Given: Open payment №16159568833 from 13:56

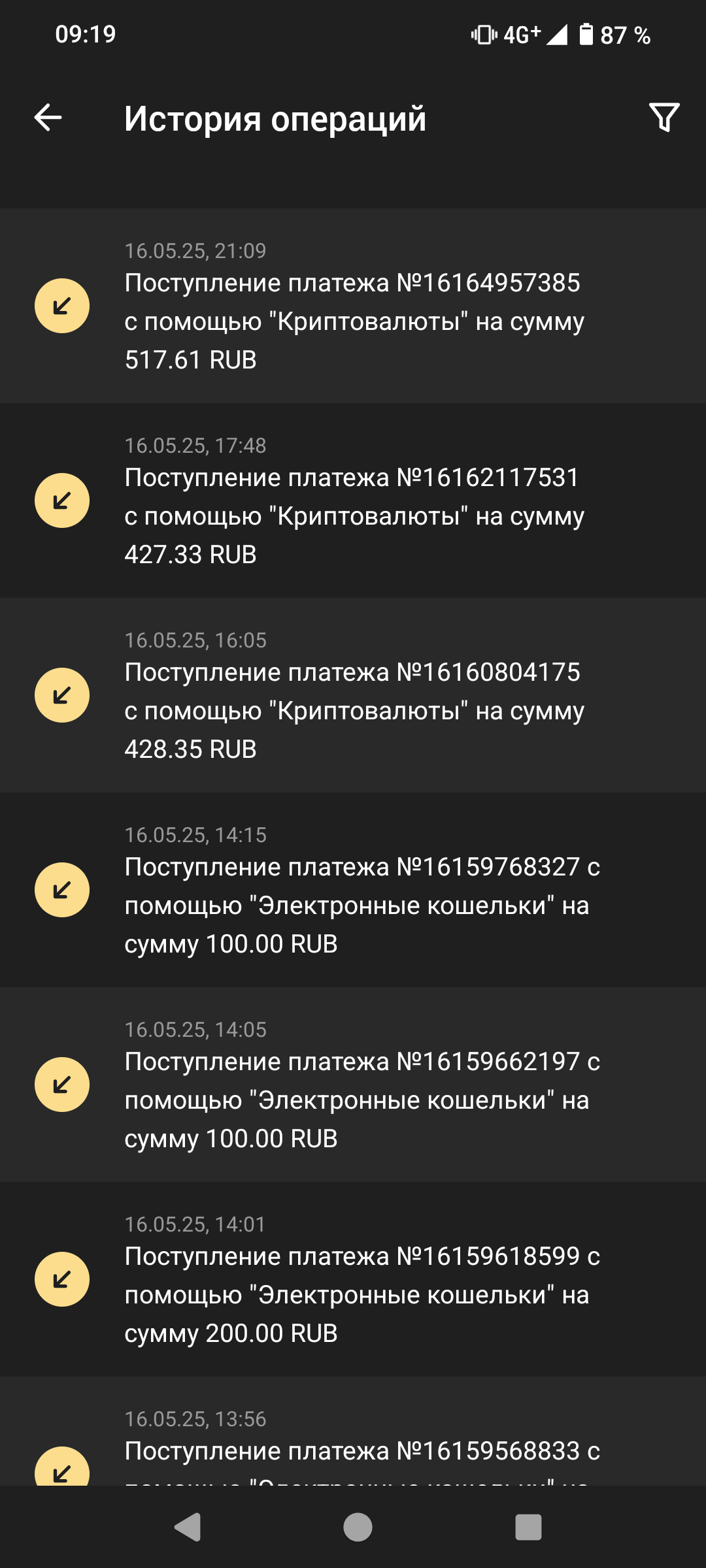Looking at the screenshot, I should coord(353,1431).
